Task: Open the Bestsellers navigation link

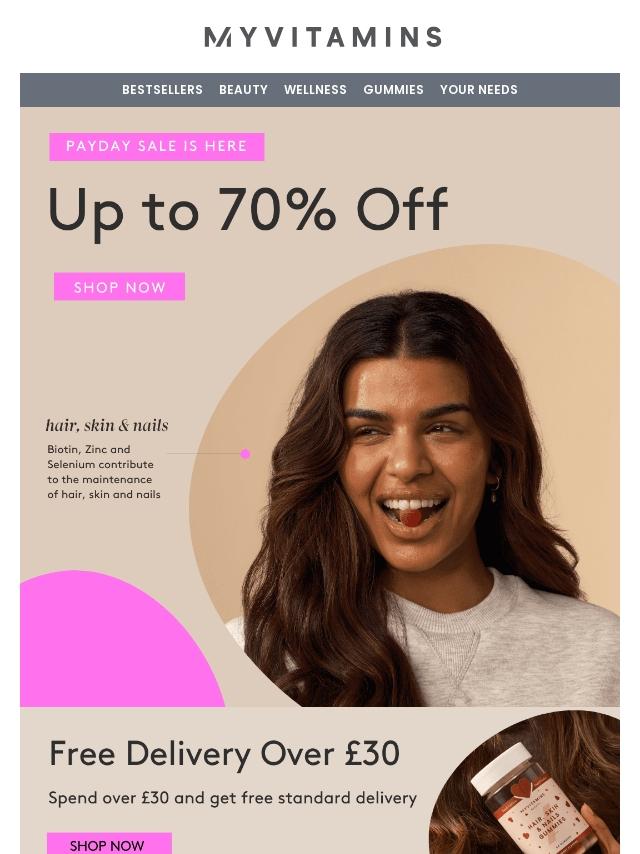Action: pos(162,90)
